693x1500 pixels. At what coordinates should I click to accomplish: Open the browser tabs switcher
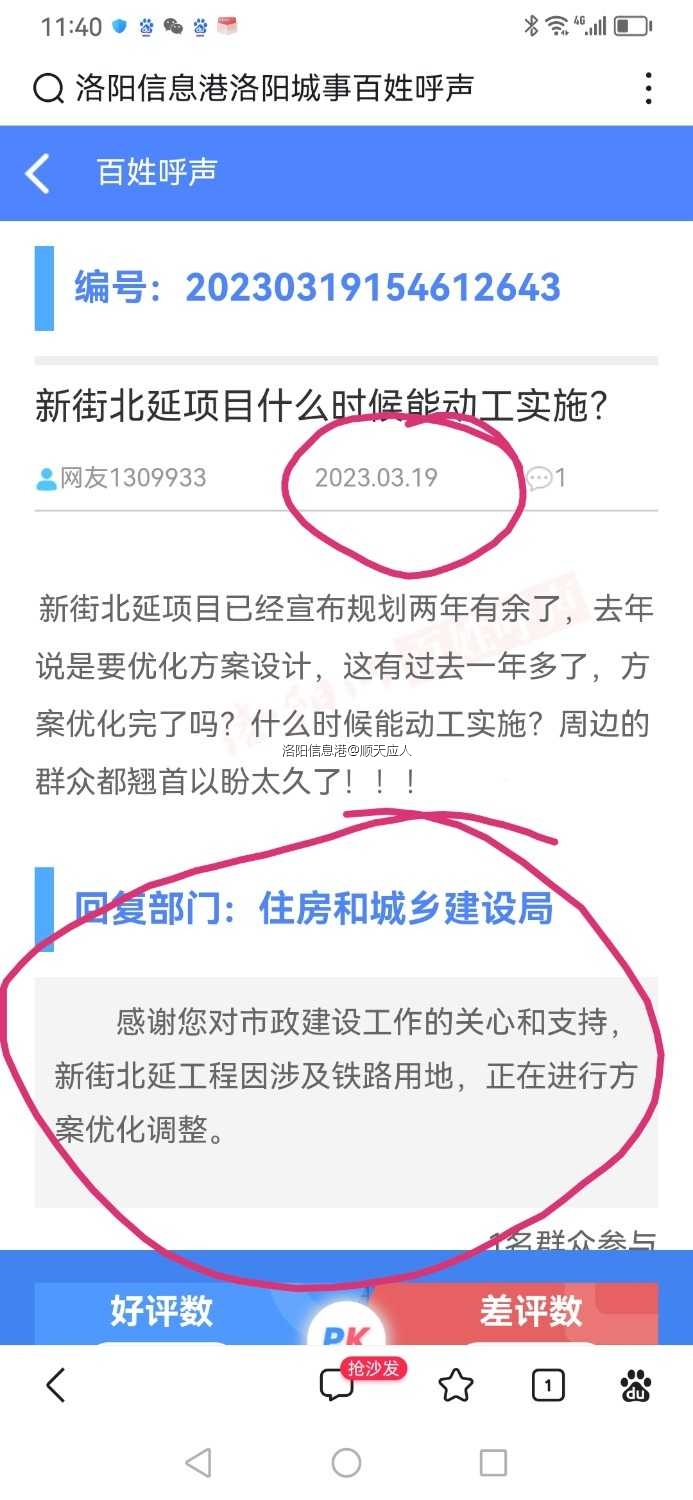pyautogui.click(x=547, y=1385)
